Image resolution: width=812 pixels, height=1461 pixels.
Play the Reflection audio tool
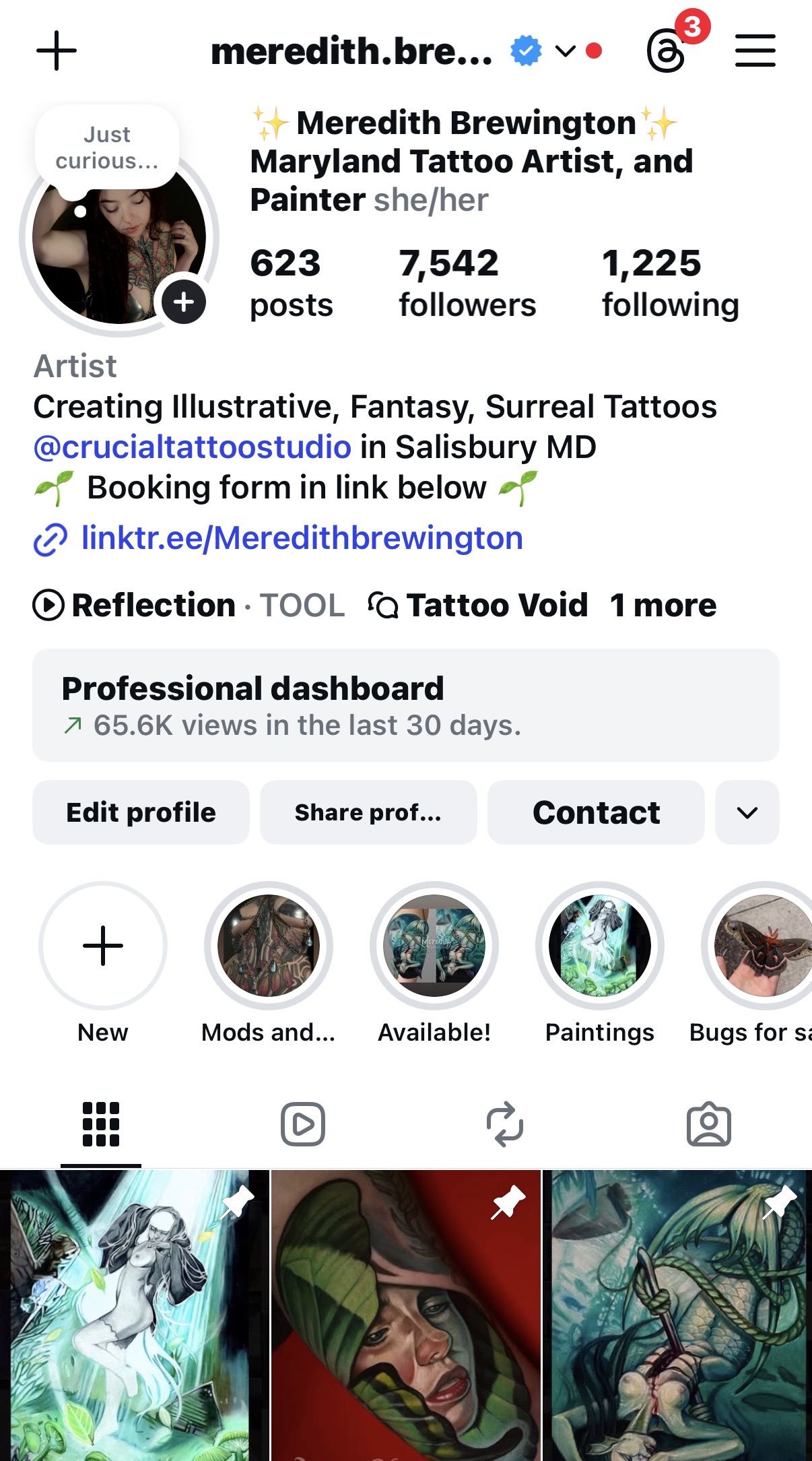[48, 604]
